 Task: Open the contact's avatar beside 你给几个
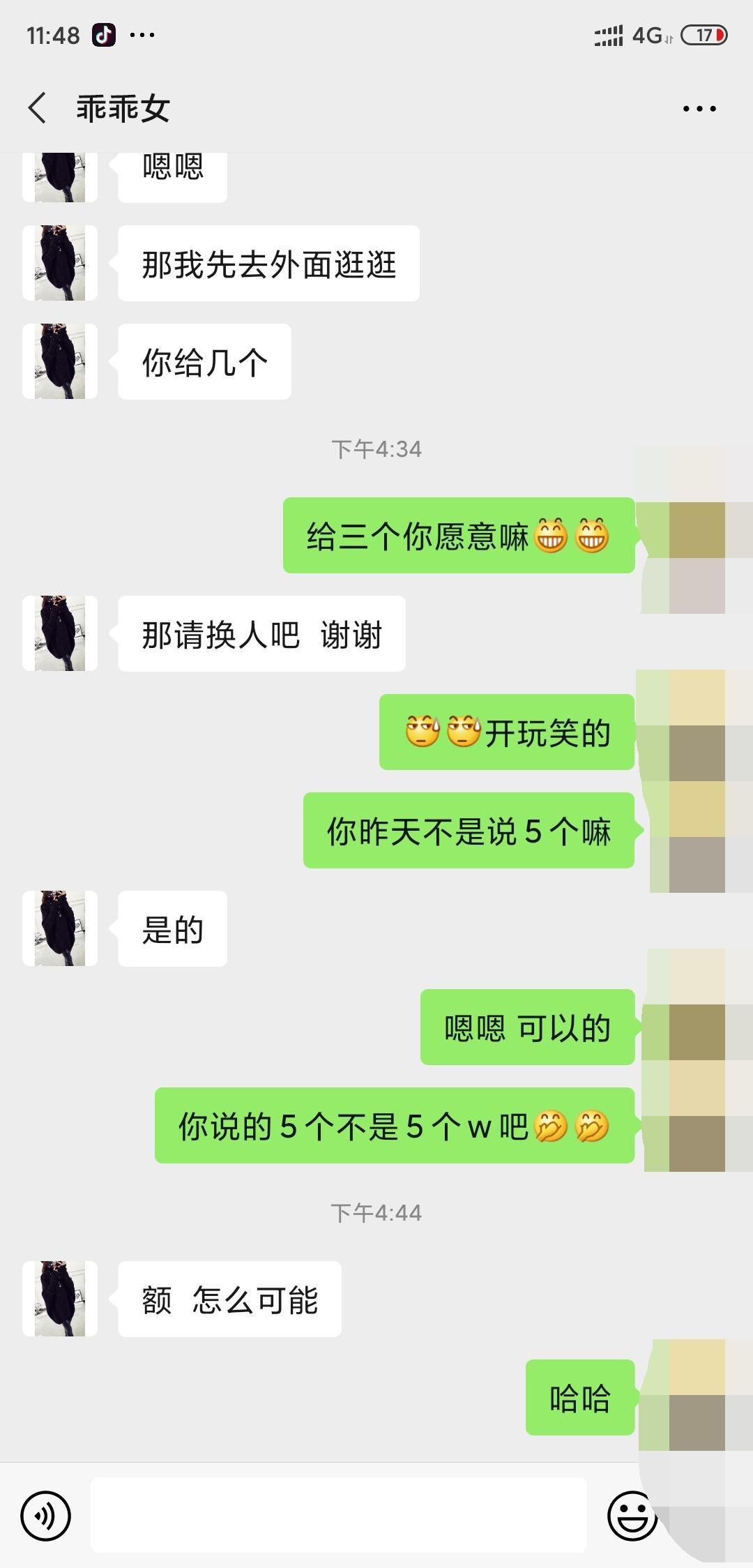tap(60, 361)
